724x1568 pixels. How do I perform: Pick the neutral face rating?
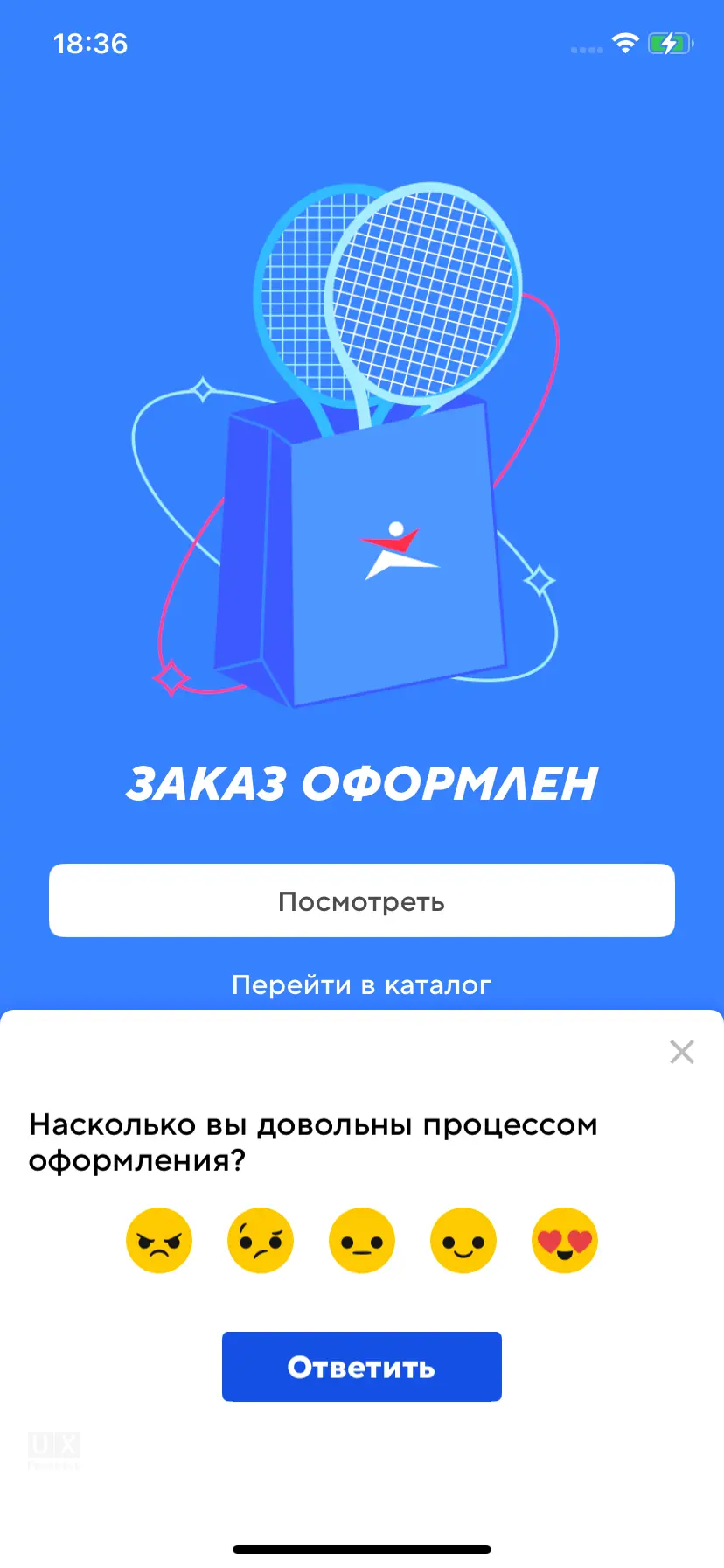tap(362, 1240)
